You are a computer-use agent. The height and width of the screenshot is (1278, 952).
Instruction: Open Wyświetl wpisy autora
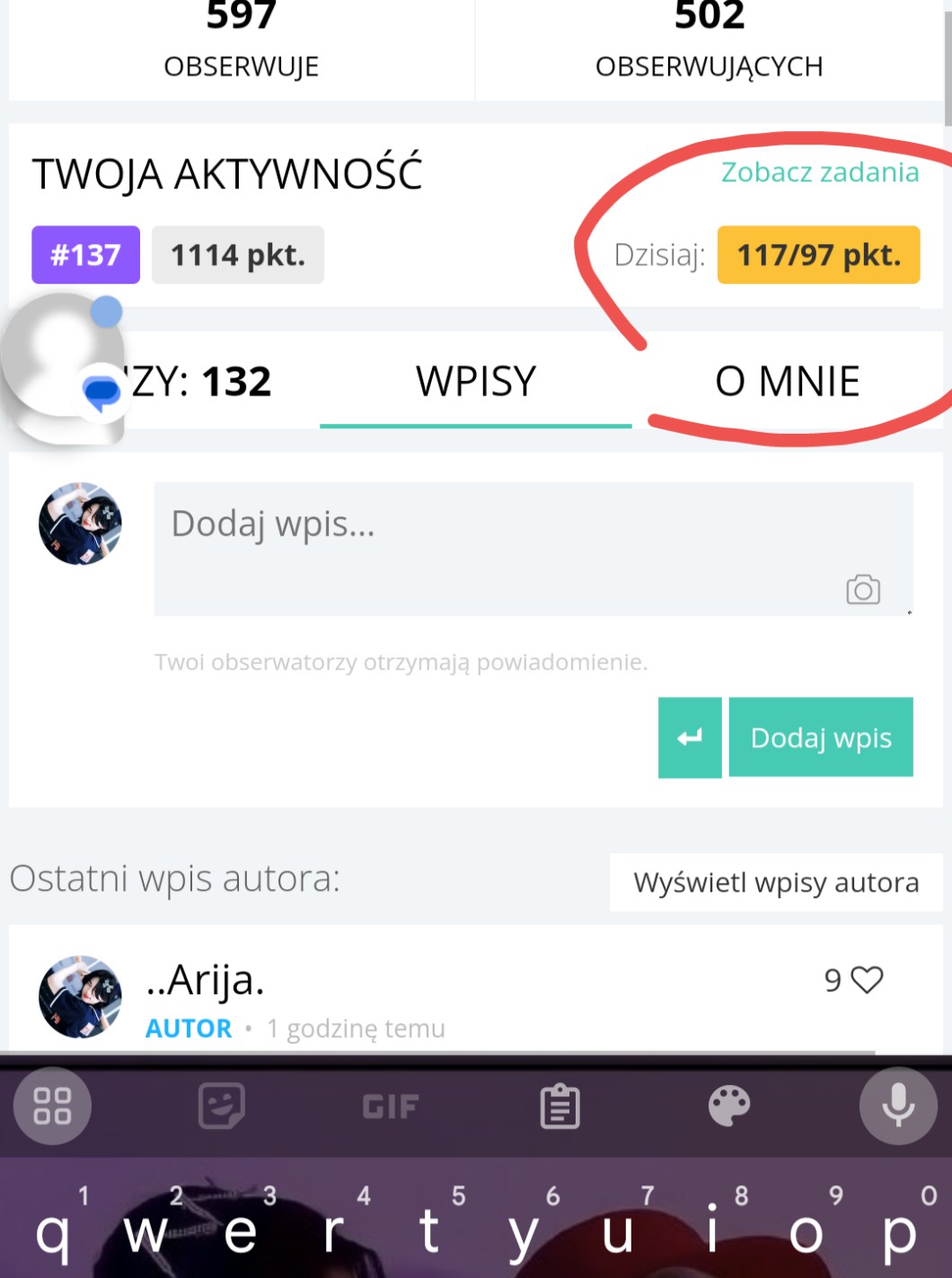coord(776,883)
